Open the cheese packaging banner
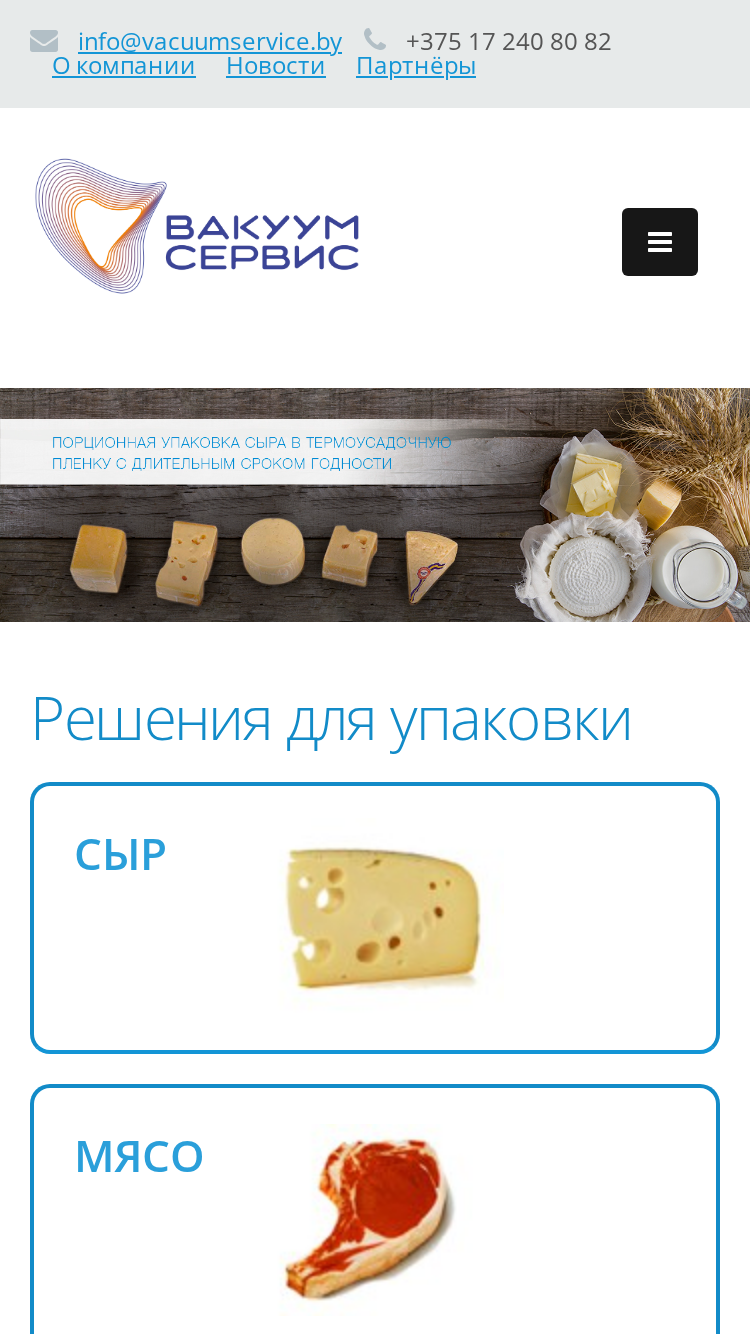The image size is (750, 1334). 375,505
